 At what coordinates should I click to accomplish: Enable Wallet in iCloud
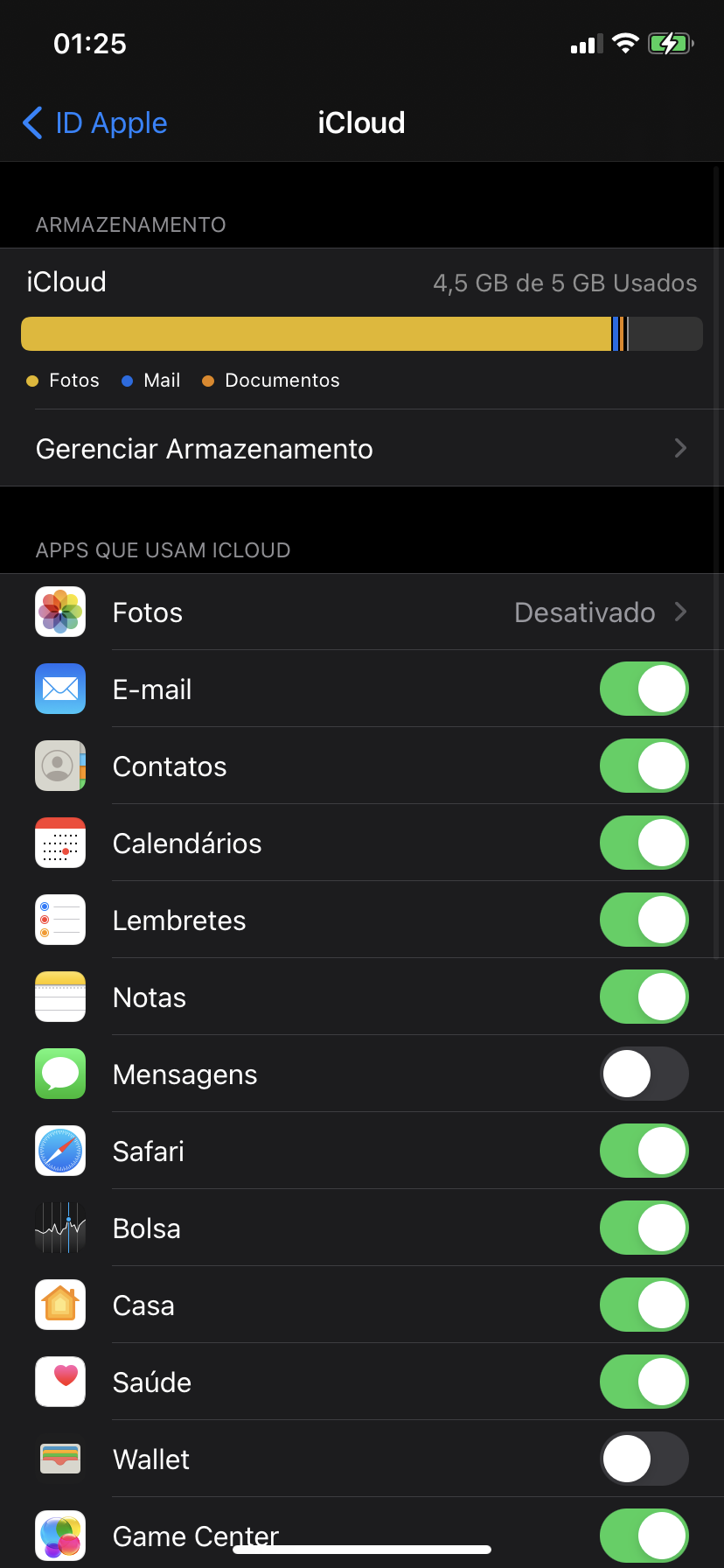[644, 1459]
